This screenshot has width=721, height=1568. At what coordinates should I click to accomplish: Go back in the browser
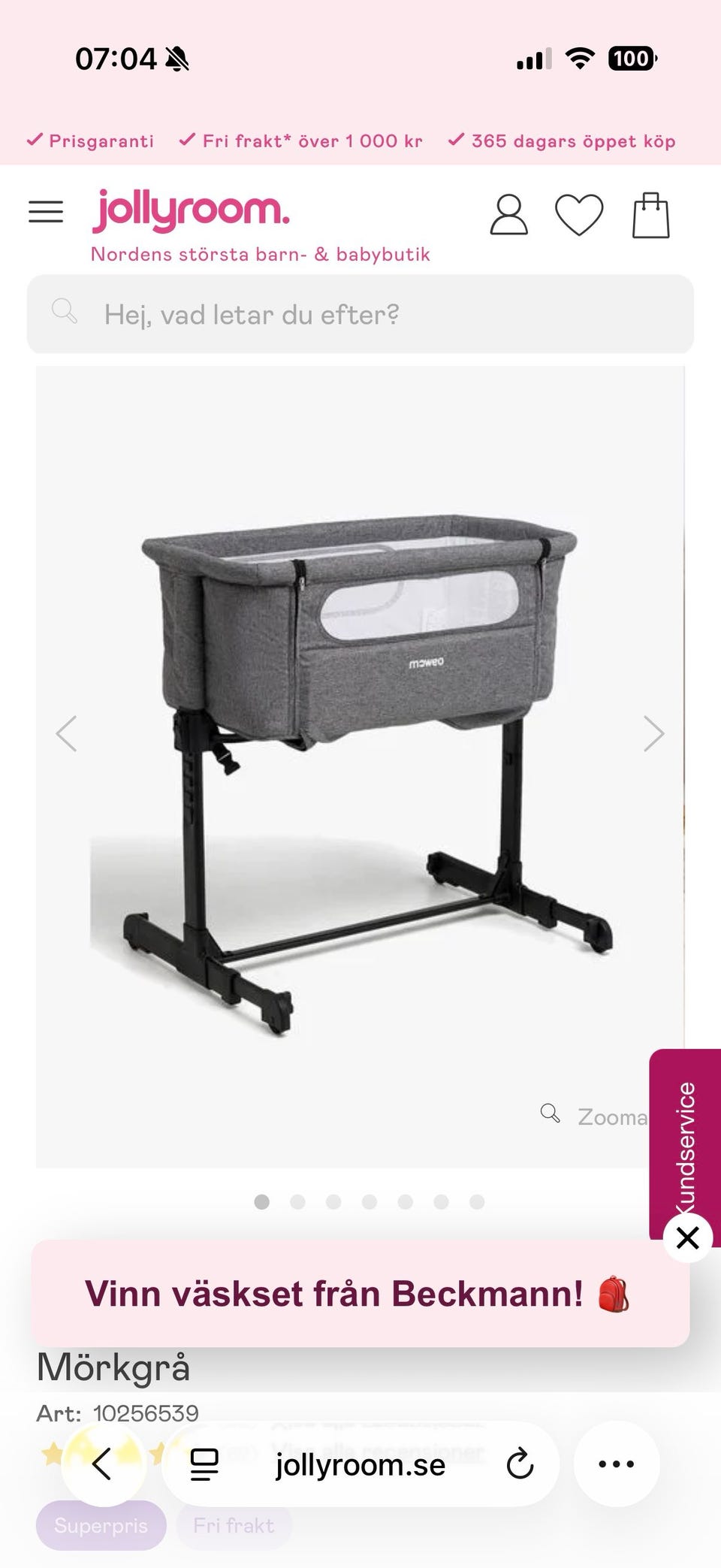[102, 1464]
